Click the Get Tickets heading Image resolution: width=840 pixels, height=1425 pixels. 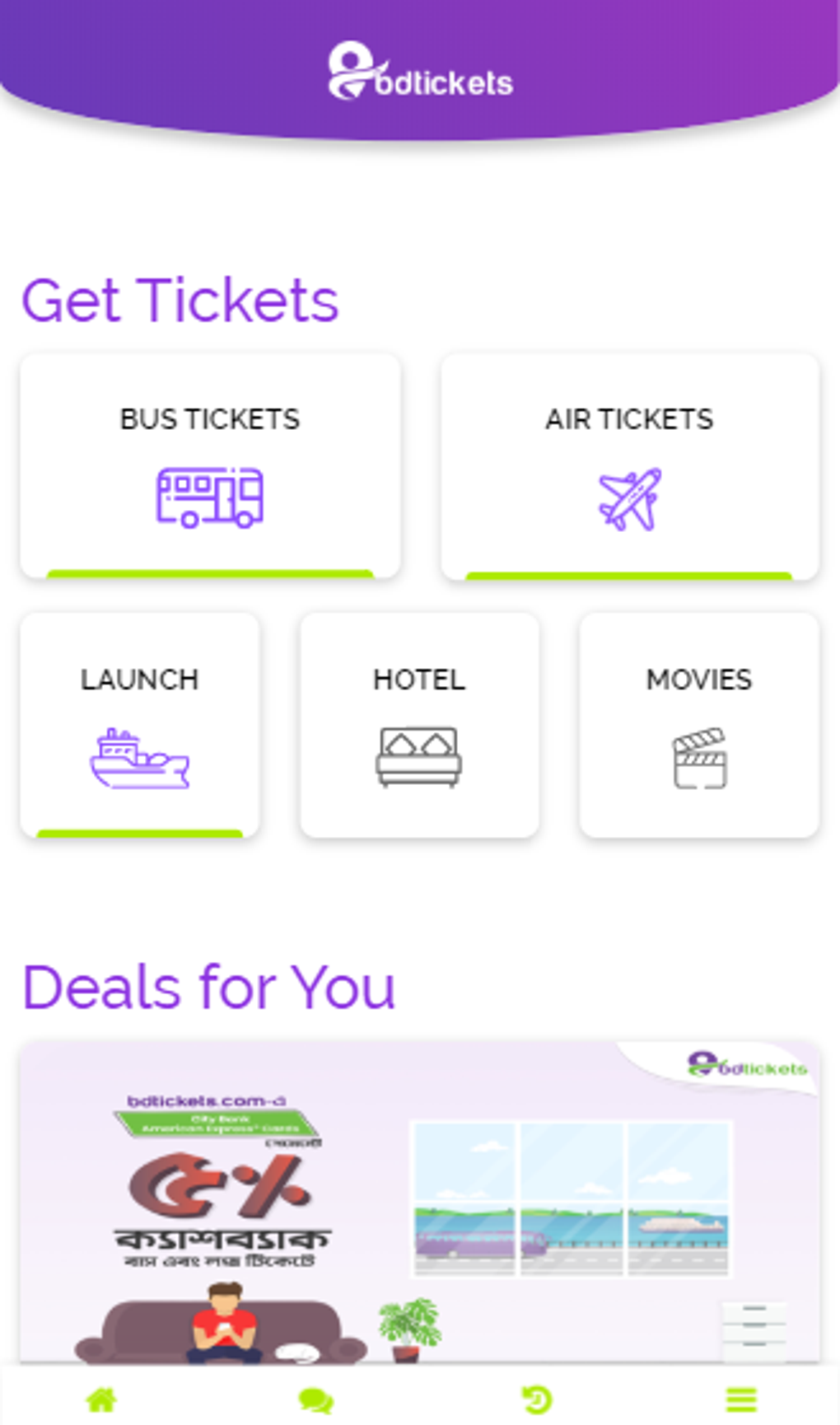point(181,301)
